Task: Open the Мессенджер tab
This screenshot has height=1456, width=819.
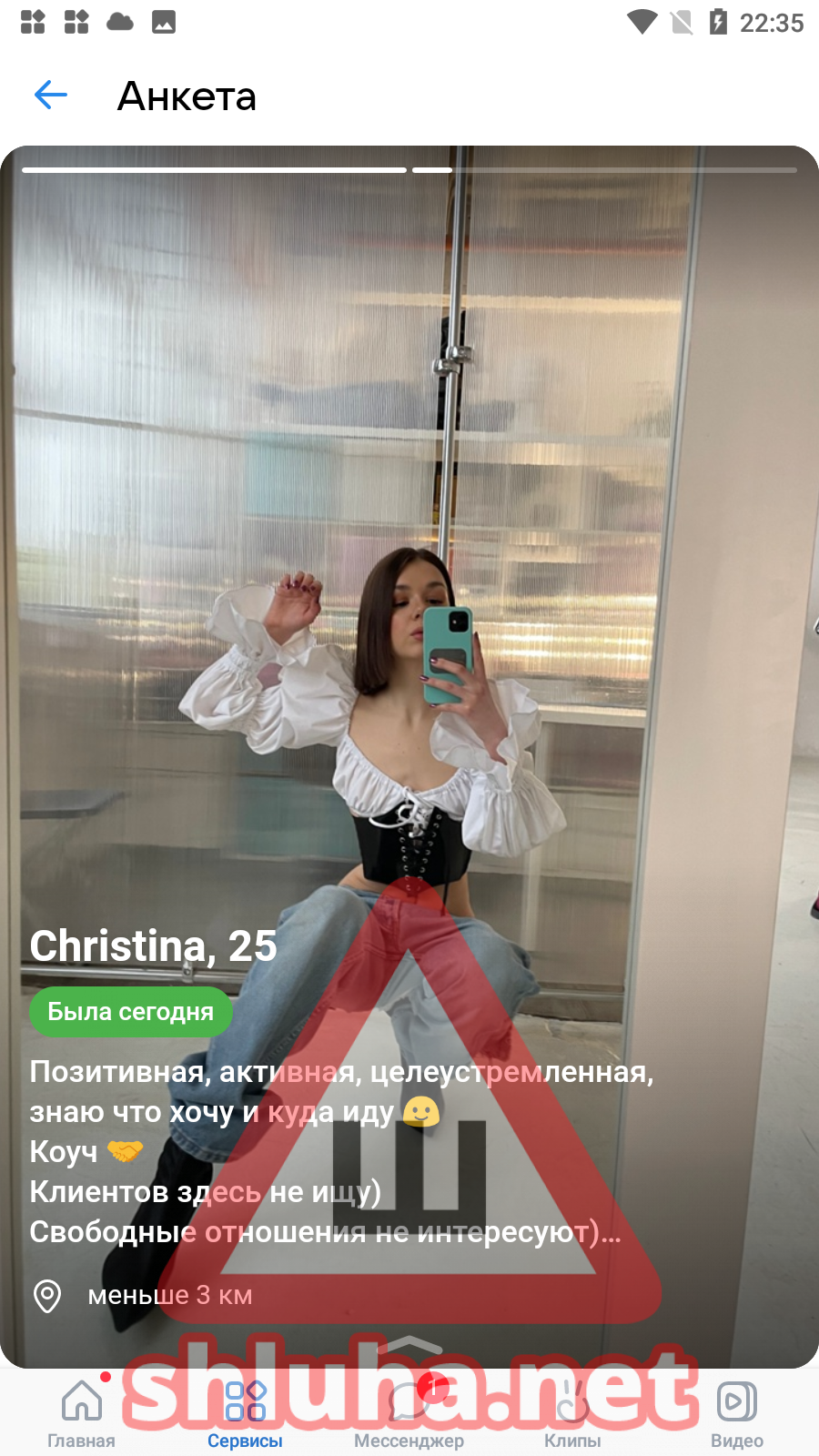Action: [x=409, y=1412]
